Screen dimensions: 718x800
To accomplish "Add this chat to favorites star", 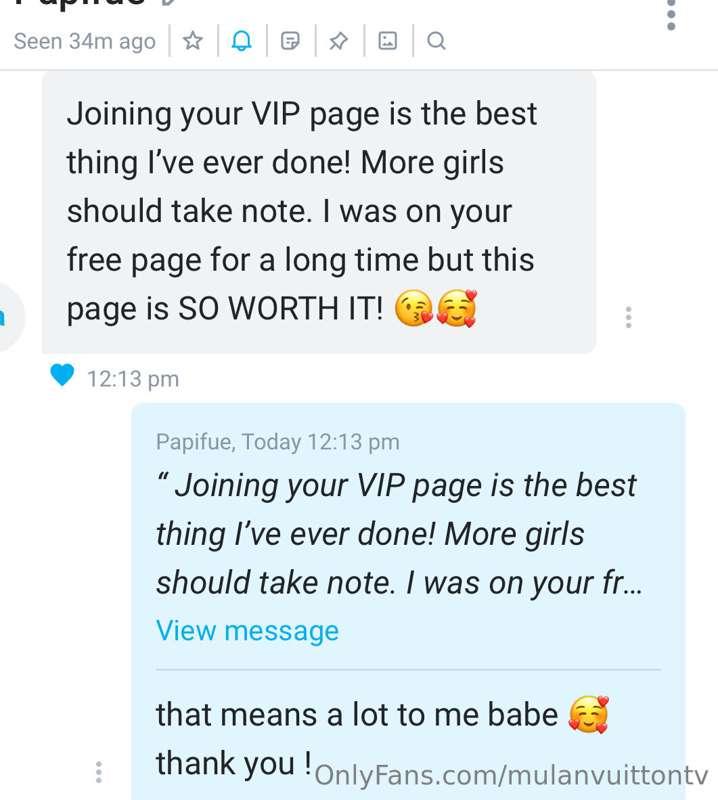I will (194, 41).
